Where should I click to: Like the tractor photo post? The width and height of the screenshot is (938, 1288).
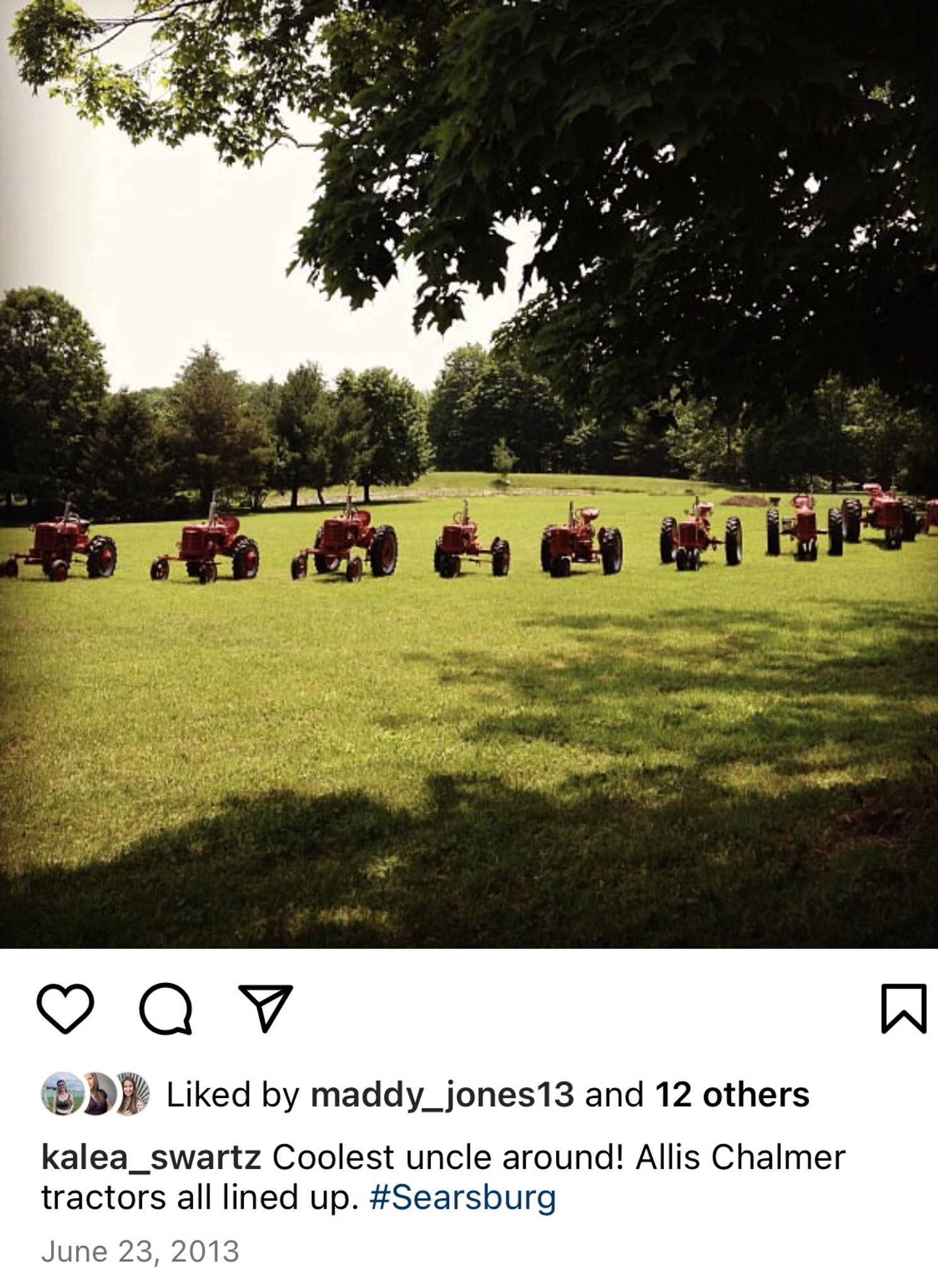click(65, 1009)
